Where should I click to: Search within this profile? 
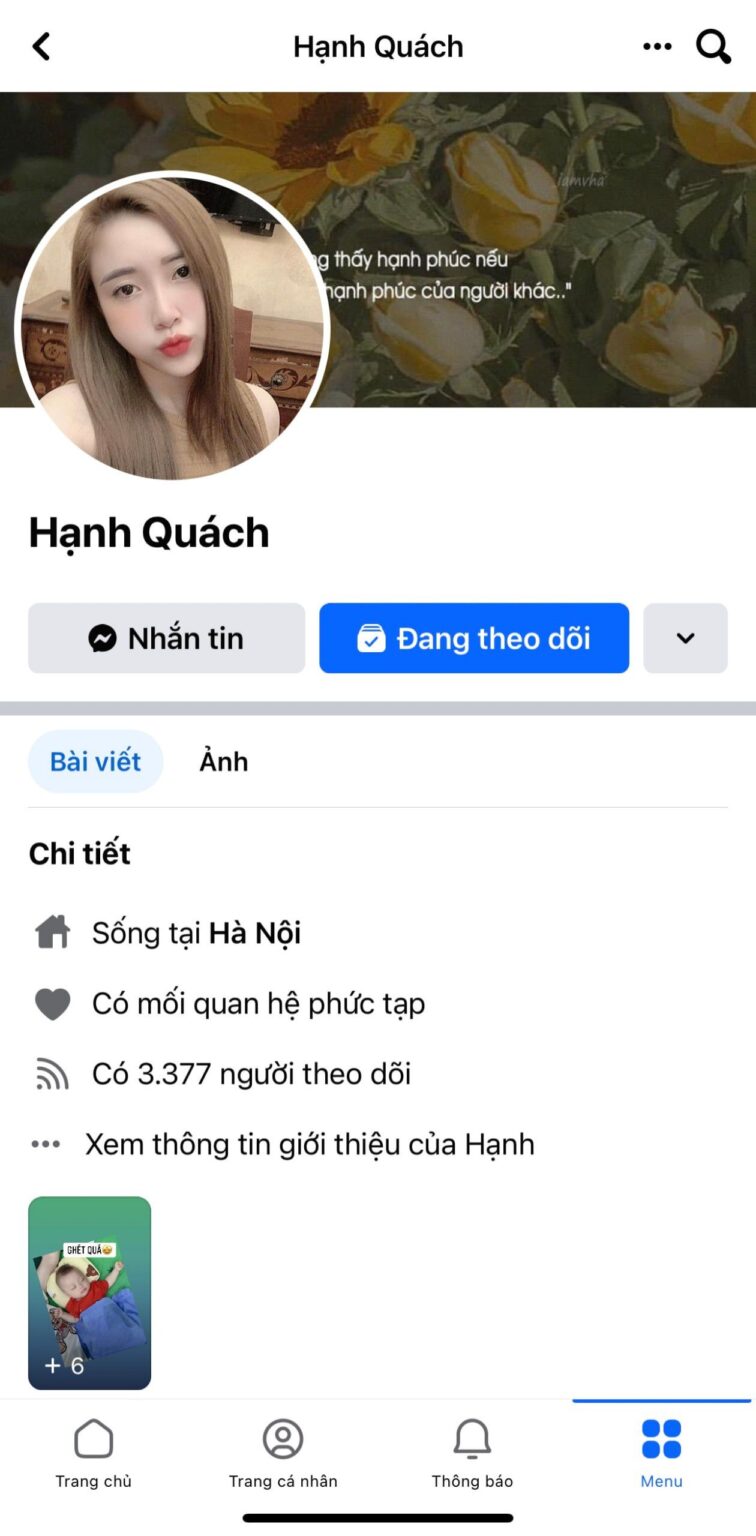(x=713, y=46)
